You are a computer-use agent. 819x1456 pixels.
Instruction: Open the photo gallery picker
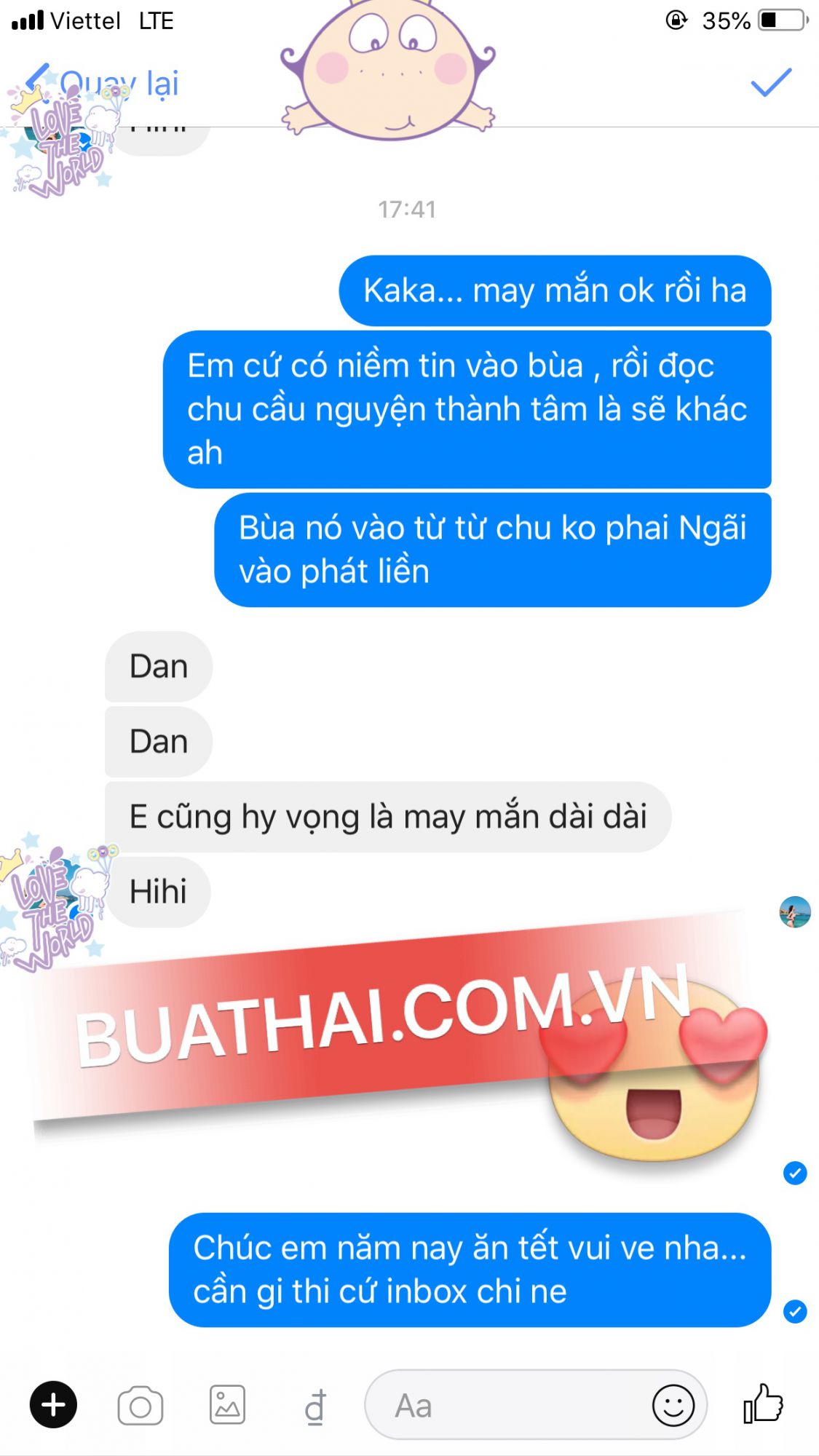pyautogui.click(x=228, y=1404)
